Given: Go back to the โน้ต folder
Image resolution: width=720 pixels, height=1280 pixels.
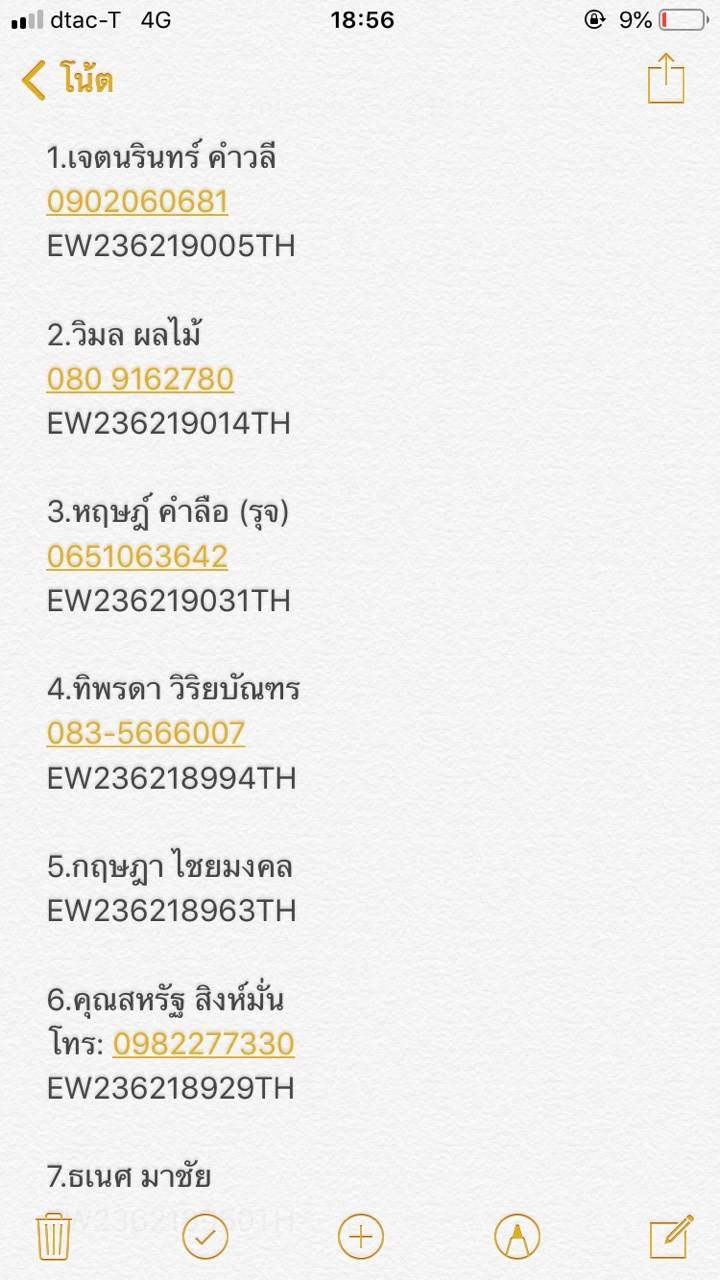Looking at the screenshot, I should click(67, 79).
